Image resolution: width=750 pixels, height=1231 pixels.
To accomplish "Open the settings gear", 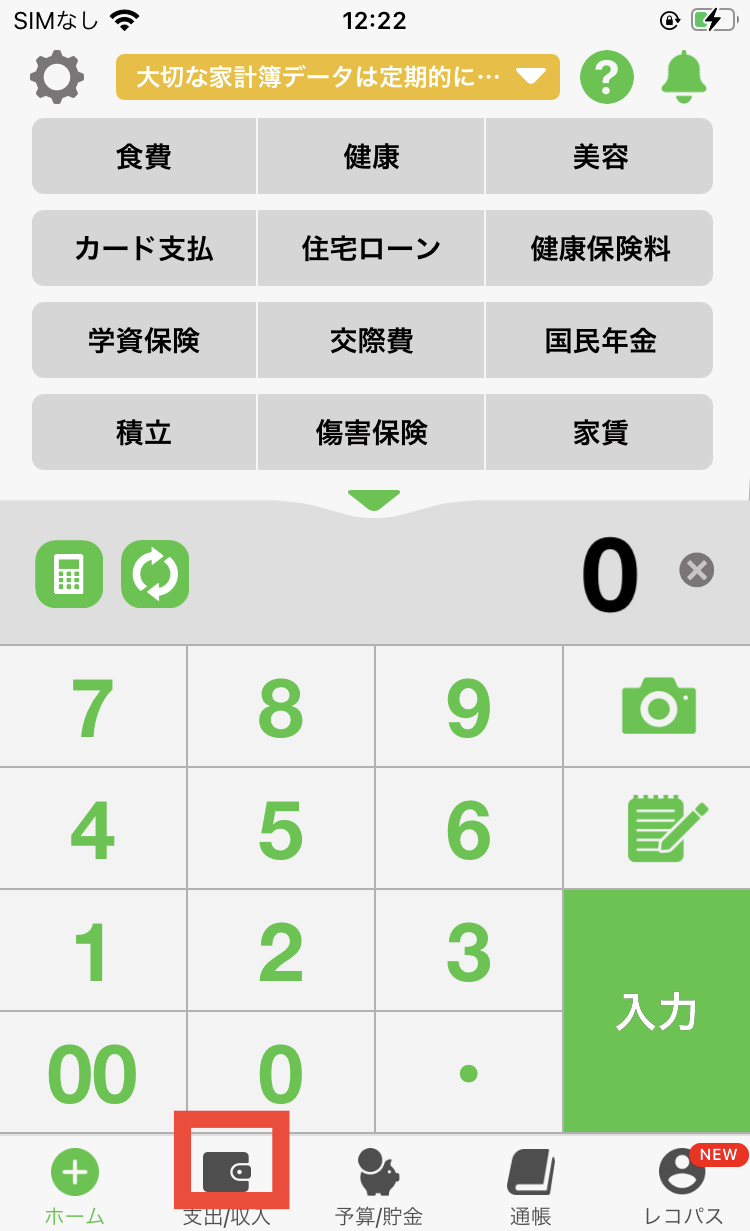I will coord(57,76).
